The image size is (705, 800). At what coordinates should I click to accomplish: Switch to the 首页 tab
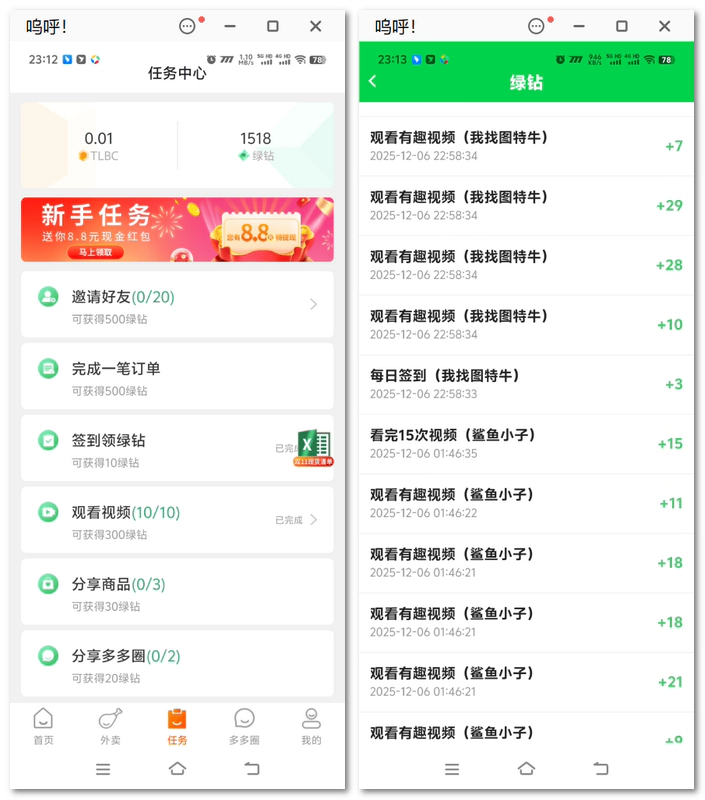43,727
